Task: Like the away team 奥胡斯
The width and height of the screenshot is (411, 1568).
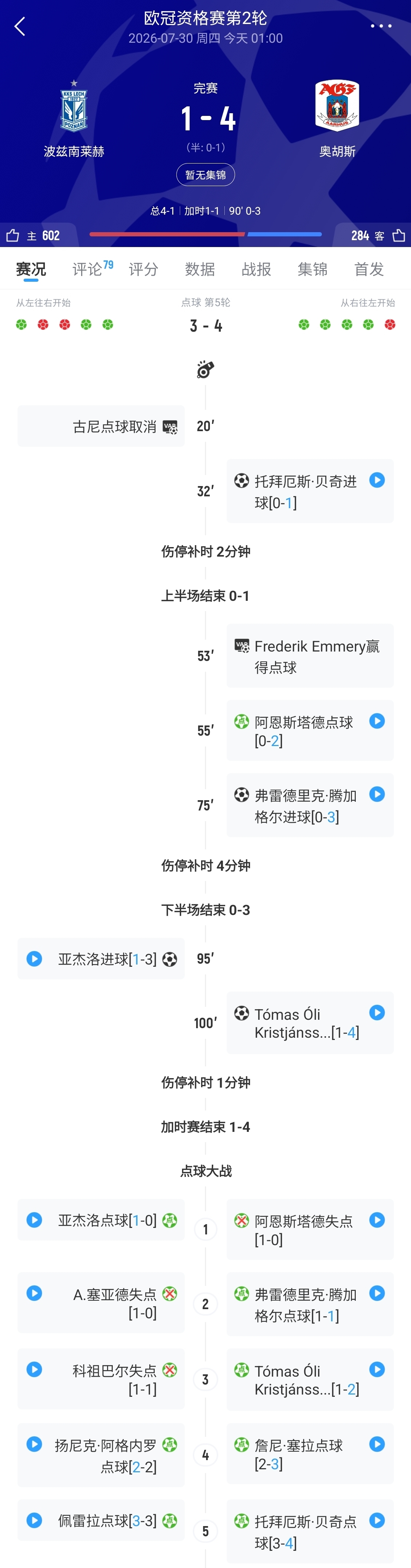Action: coord(398,236)
